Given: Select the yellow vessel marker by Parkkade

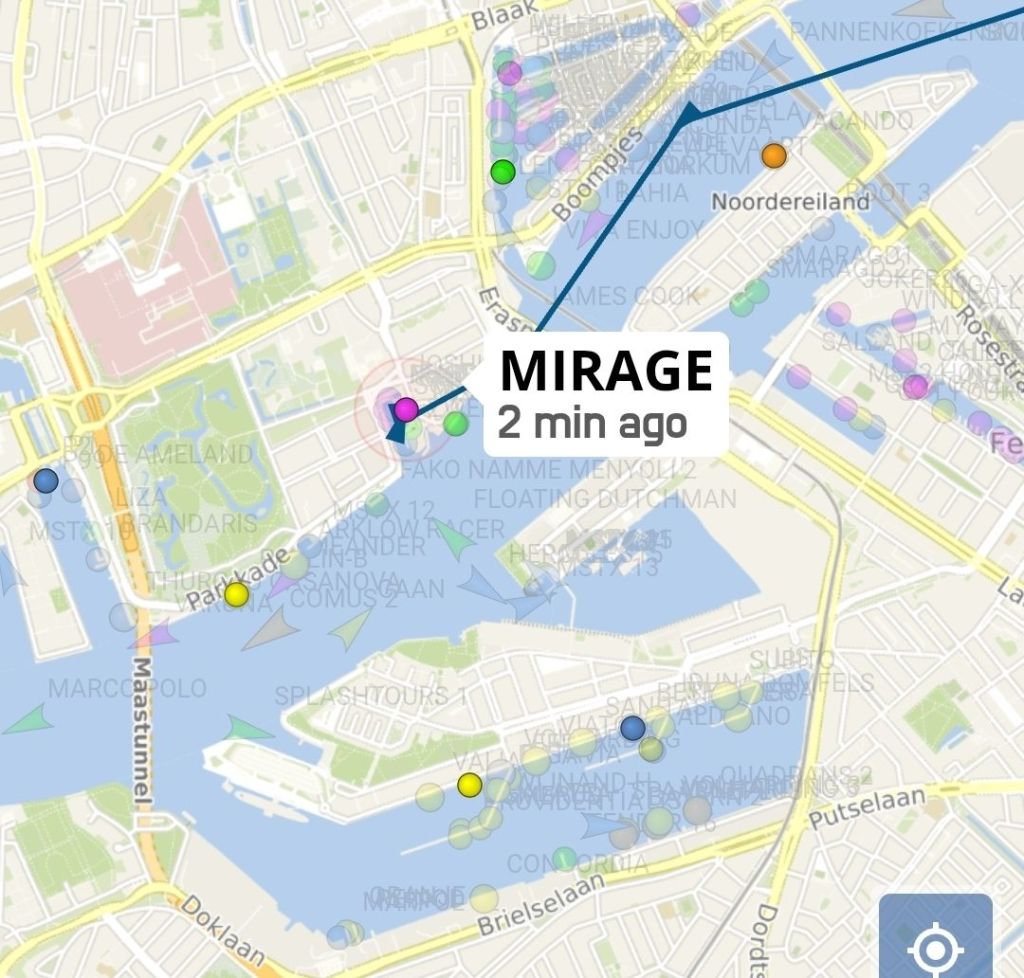Looking at the screenshot, I should click(236, 595).
